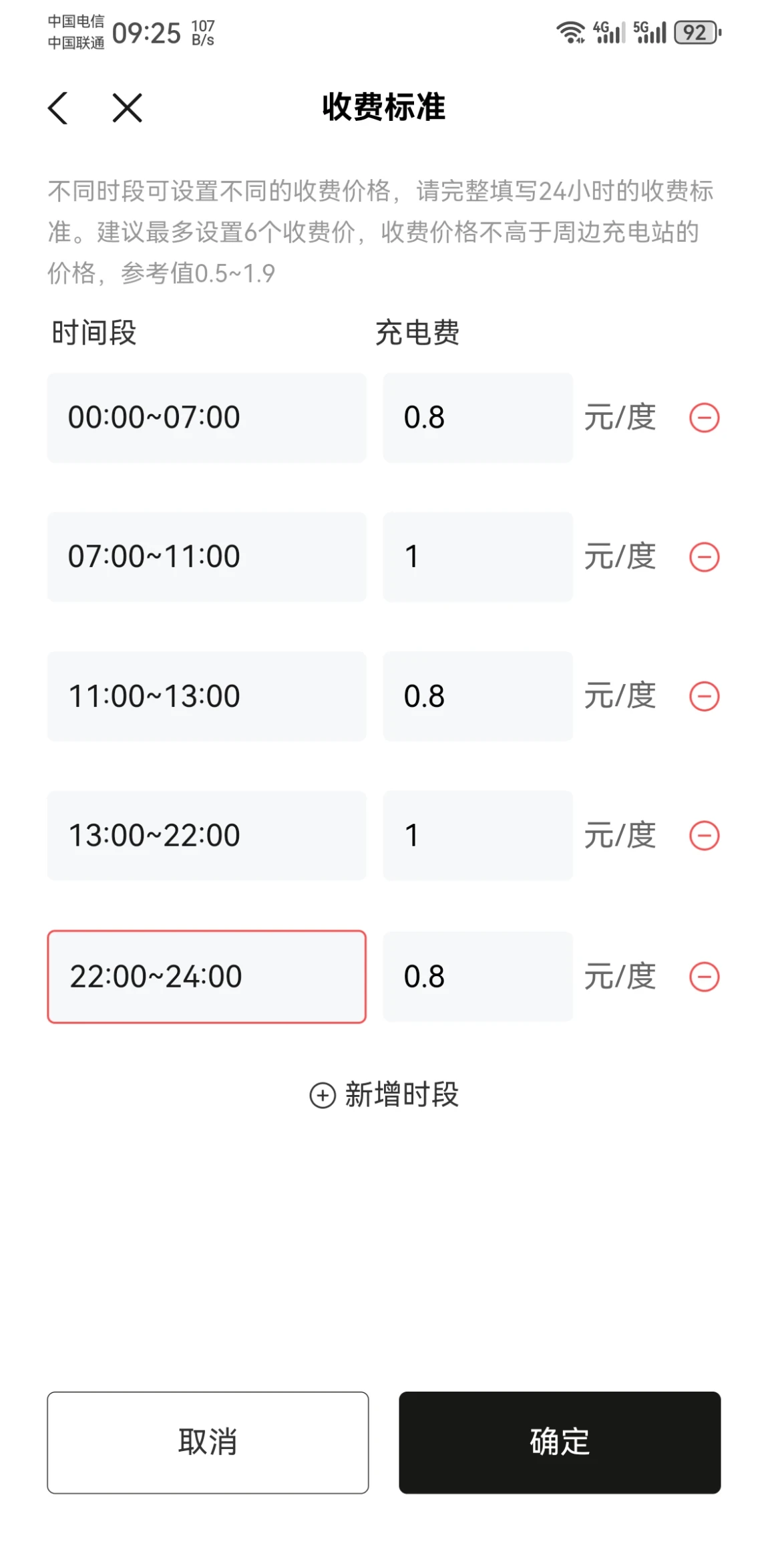
Task: Remove the 11:00~13:00 period
Action: pyautogui.click(x=704, y=696)
